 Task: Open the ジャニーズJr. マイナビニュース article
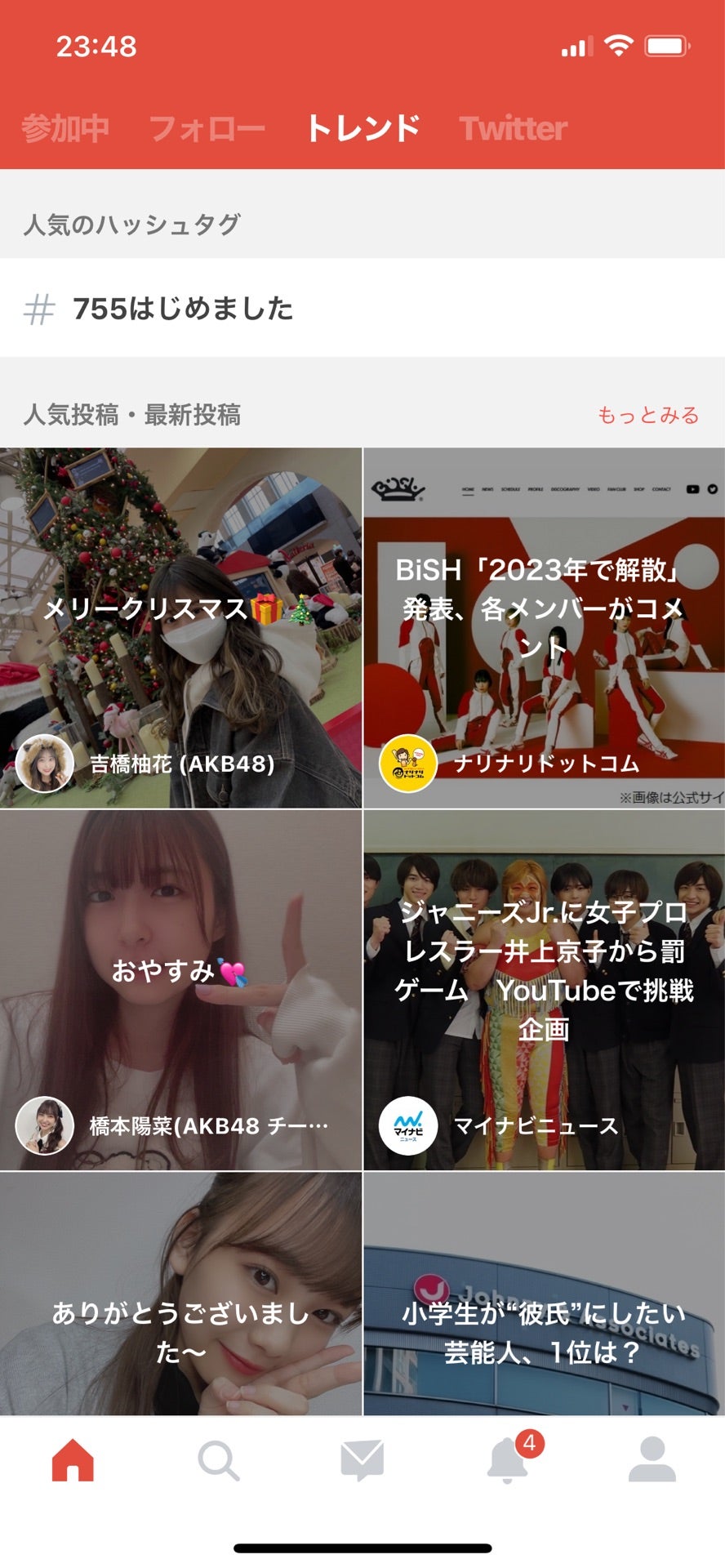tap(544, 990)
